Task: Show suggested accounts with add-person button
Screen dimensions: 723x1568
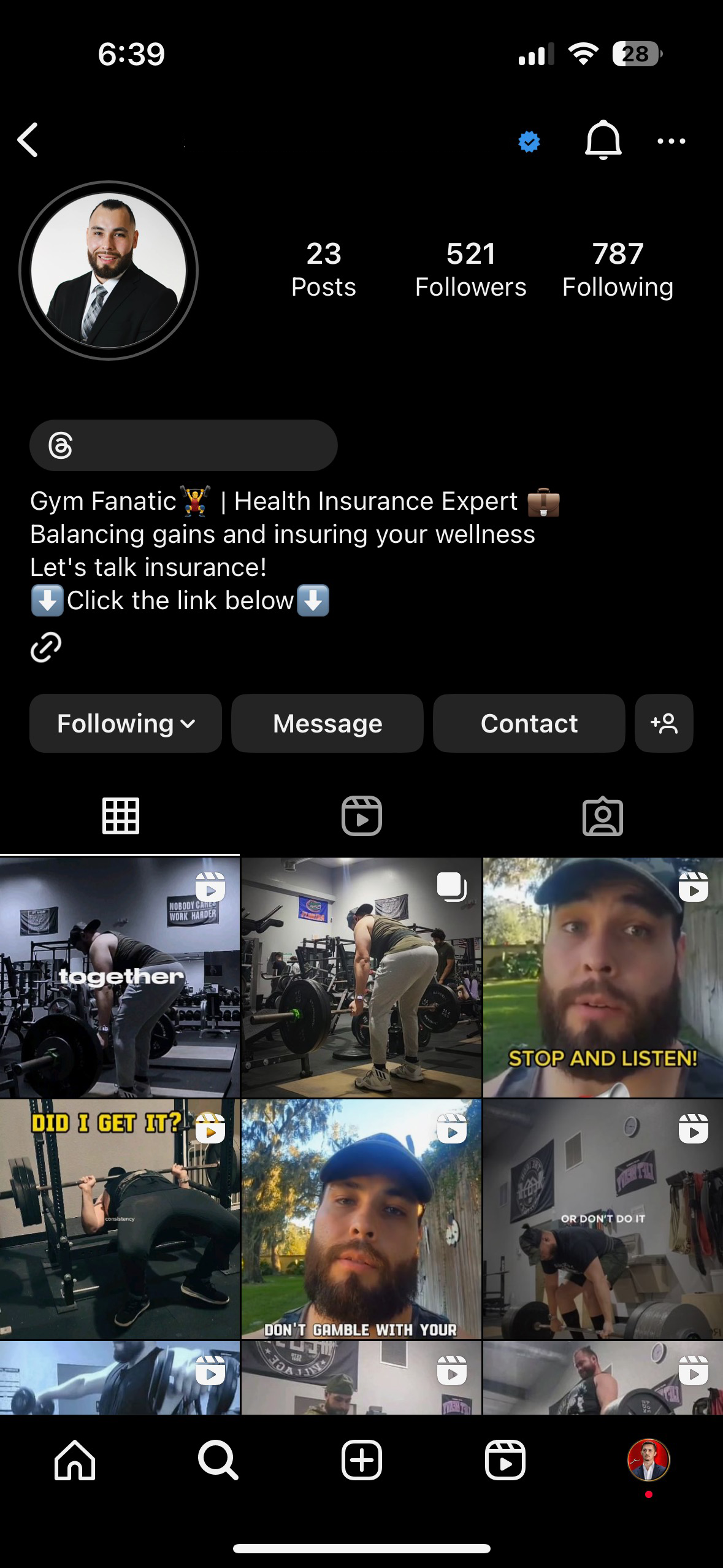Action: point(664,723)
